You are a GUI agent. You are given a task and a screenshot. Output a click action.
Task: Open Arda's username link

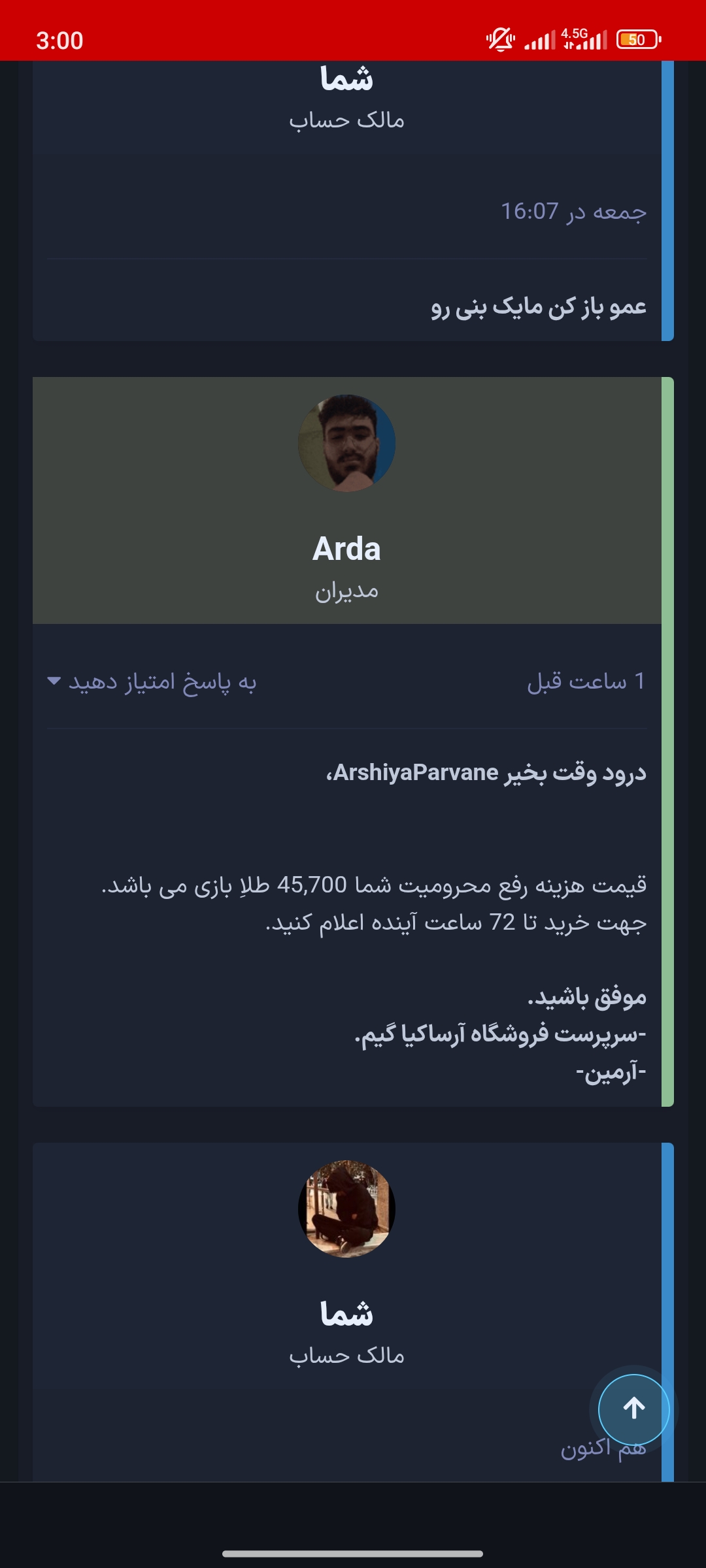(x=346, y=549)
